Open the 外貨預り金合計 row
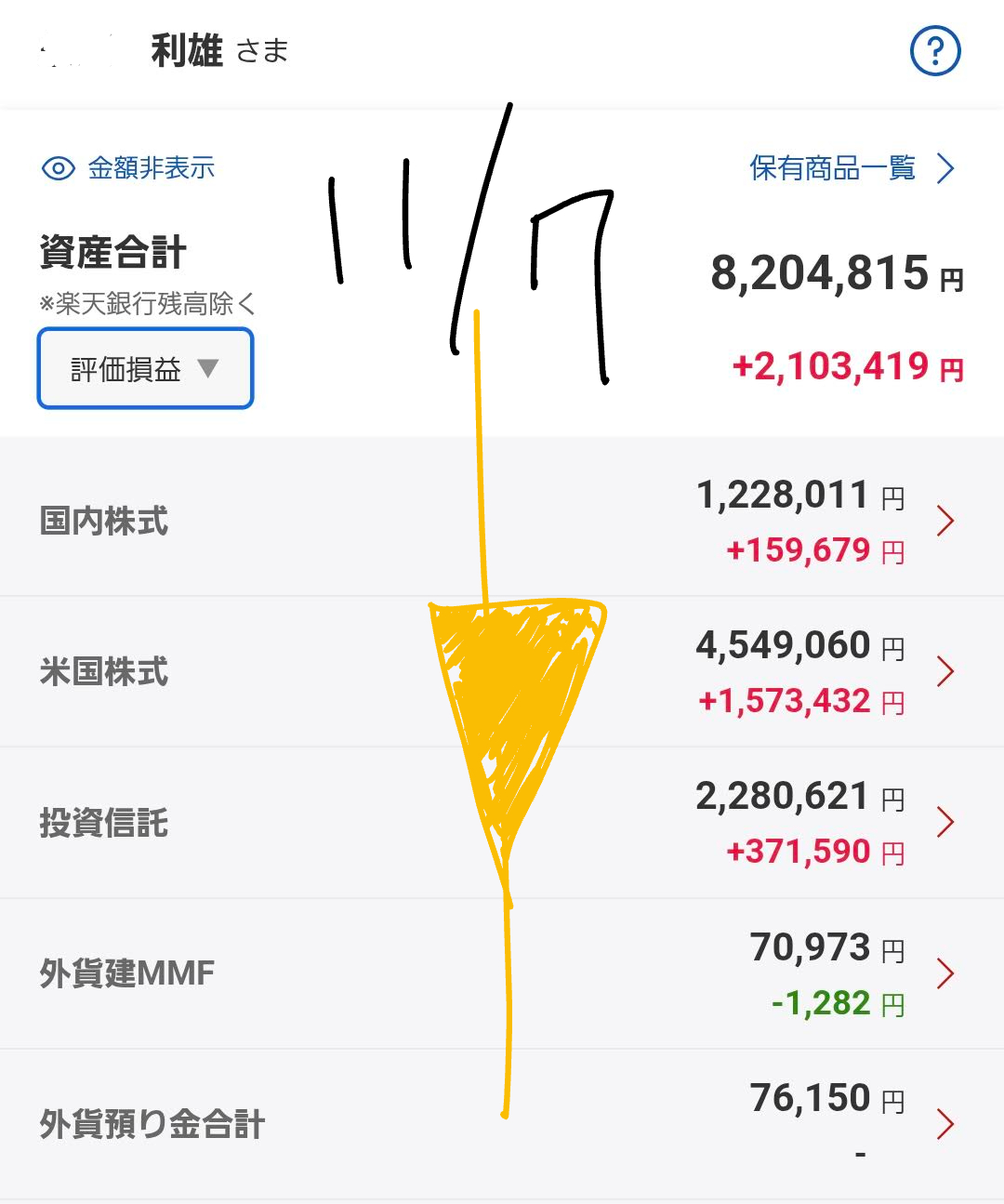1004x1204 pixels. 502,1124
